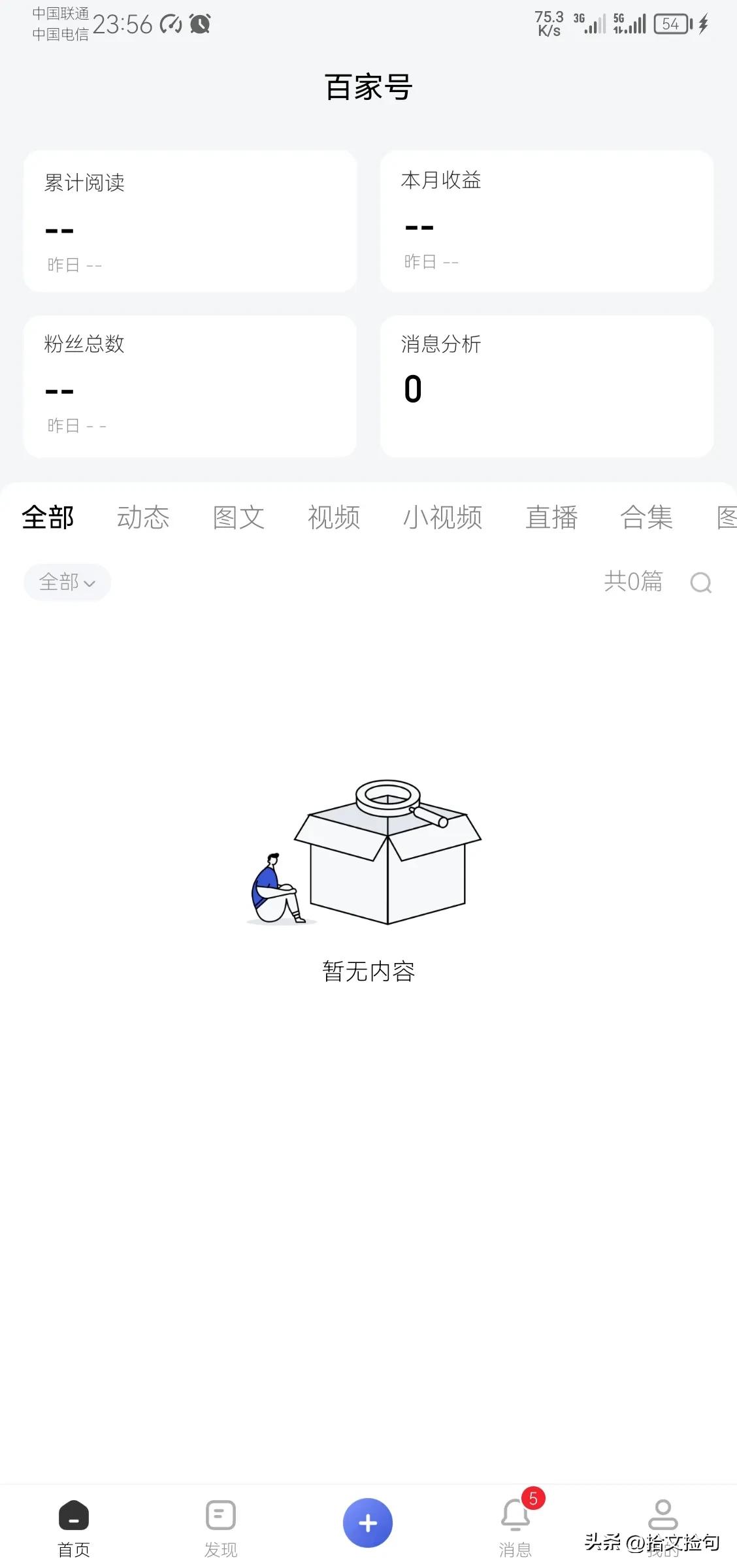Switch to the 小视频 tab

(x=442, y=517)
